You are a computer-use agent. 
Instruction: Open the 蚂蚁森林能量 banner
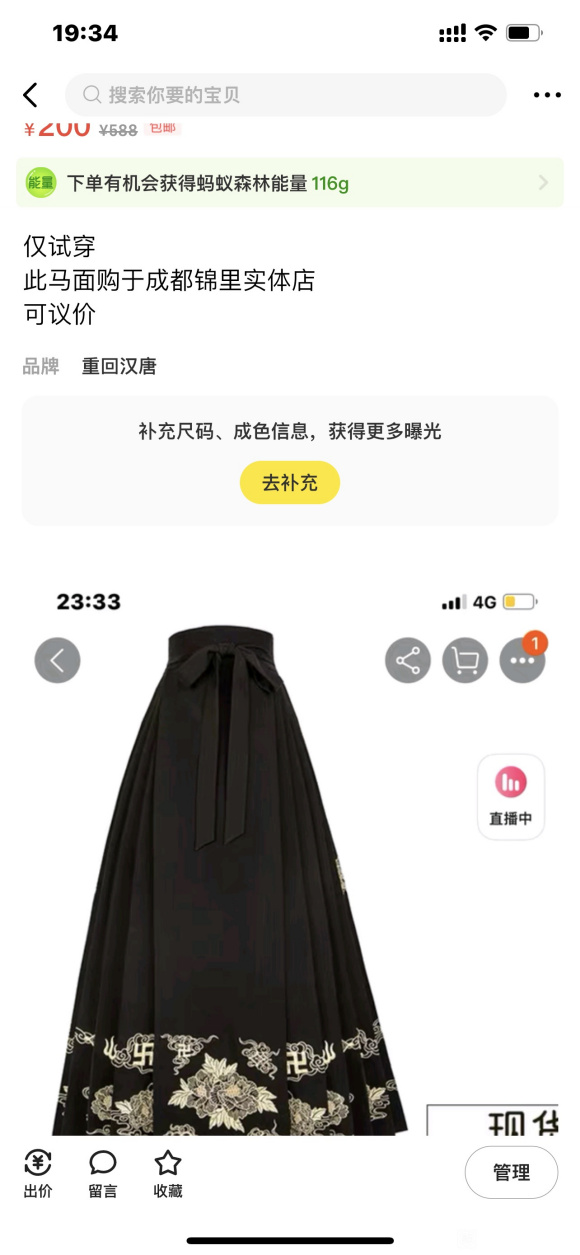click(290, 183)
